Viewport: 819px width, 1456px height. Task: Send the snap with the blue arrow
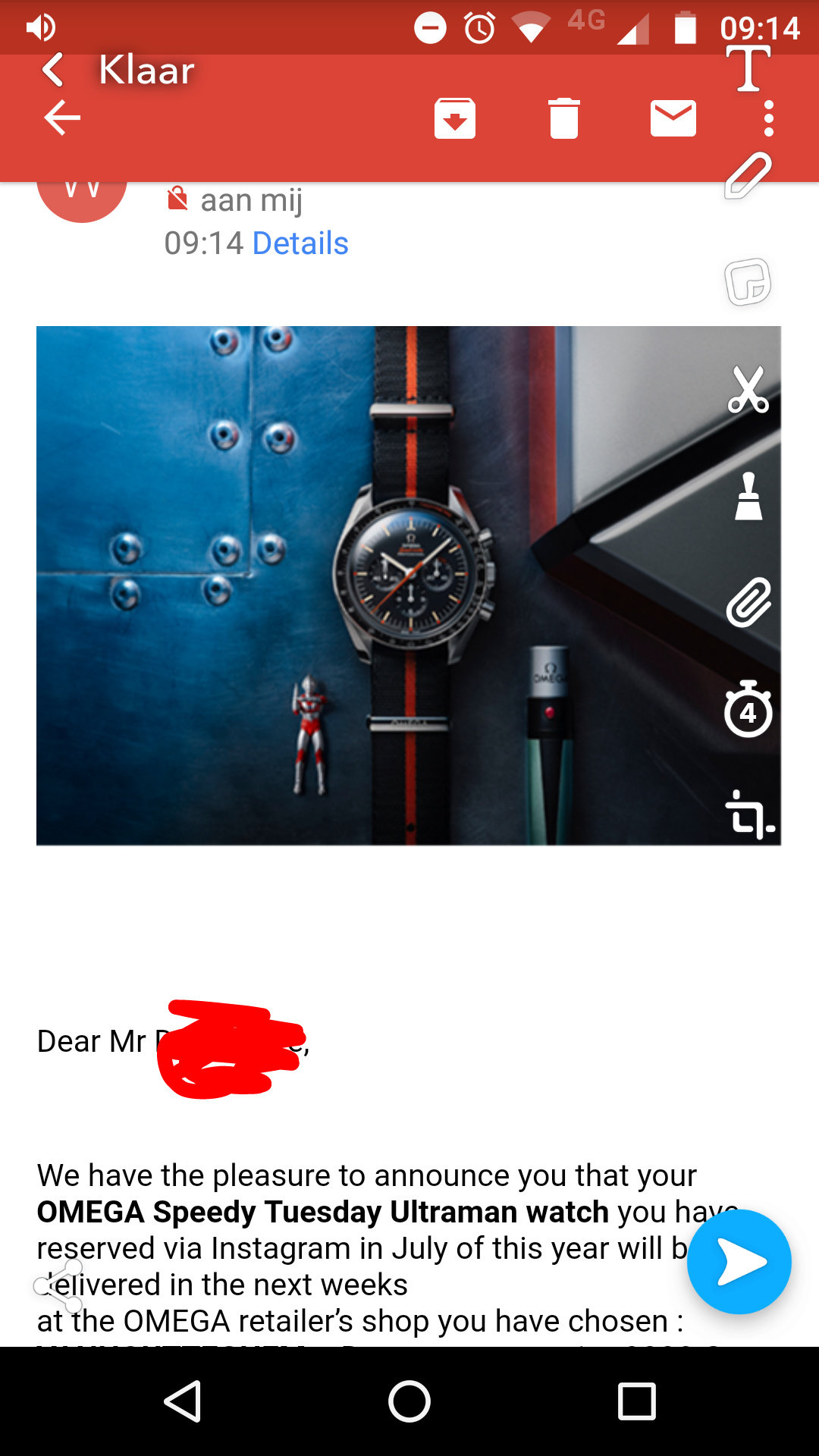739,1262
